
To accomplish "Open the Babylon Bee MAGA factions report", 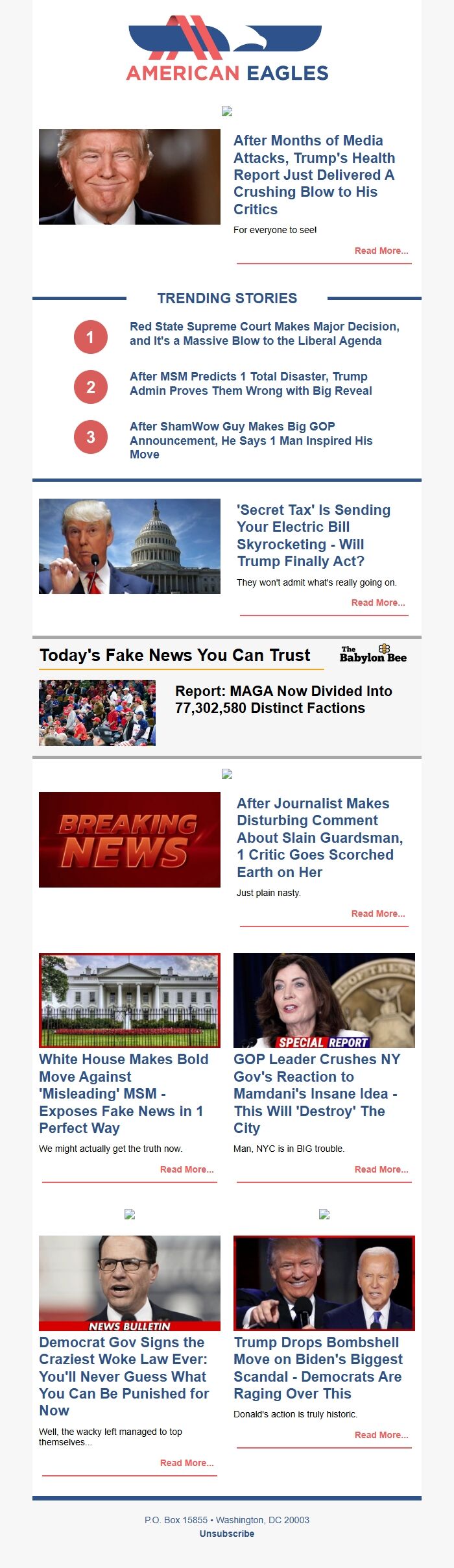I will (283, 699).
